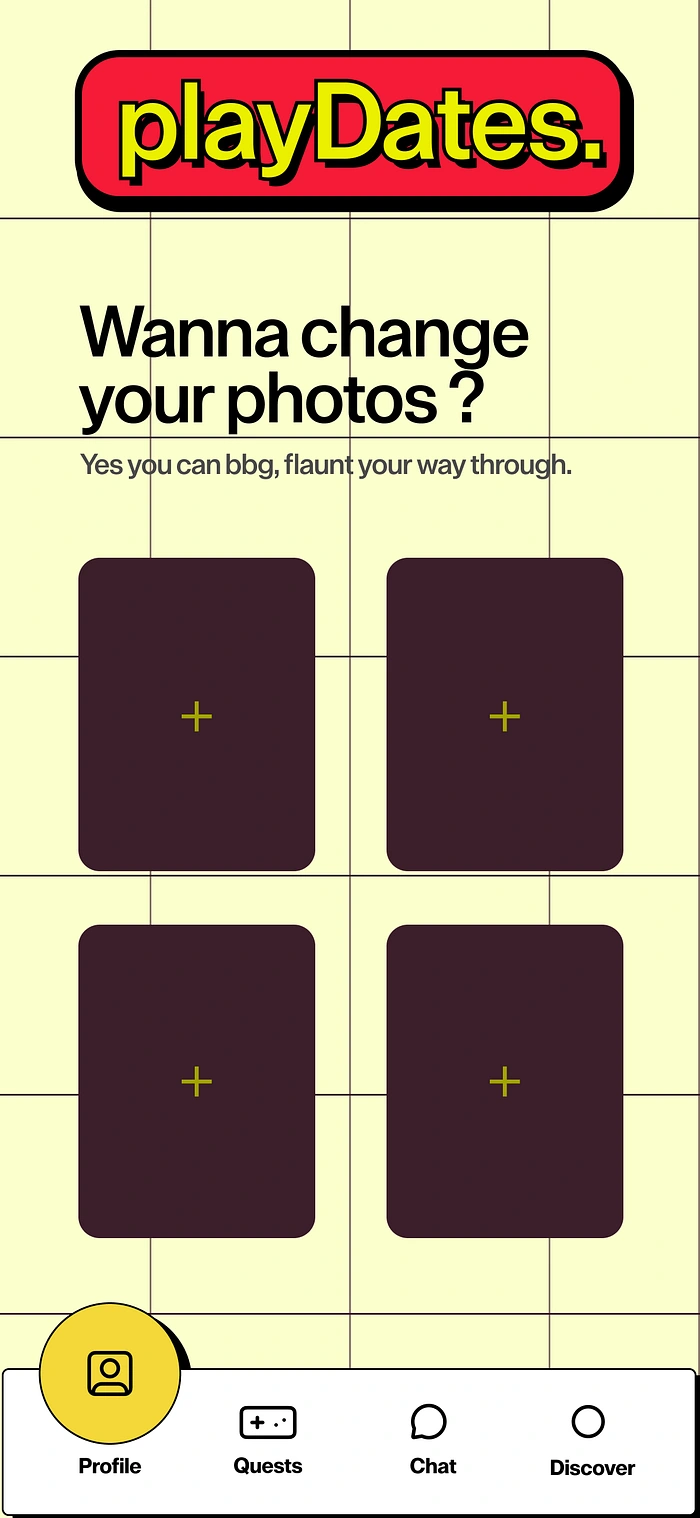
Task: Add a photo in the top-right slot
Action: click(505, 715)
